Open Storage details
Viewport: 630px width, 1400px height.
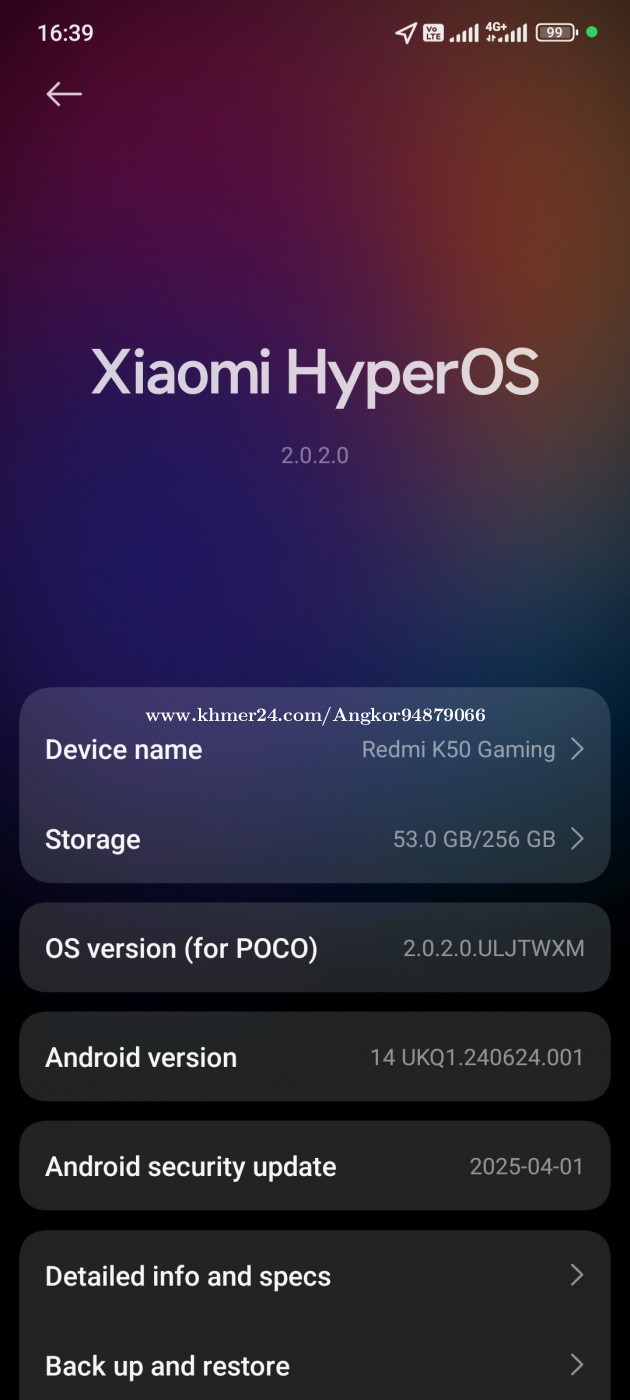(314, 839)
